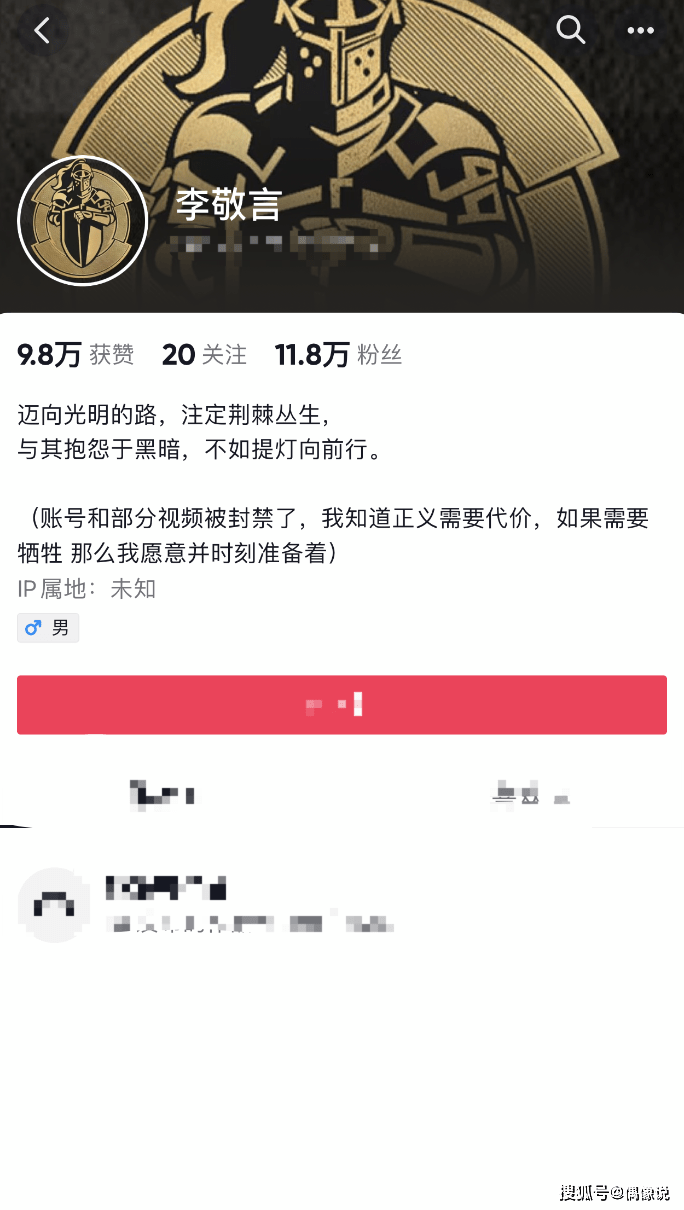The image size is (684, 1210).
Task: Tap the red follow button
Action: coord(342,705)
